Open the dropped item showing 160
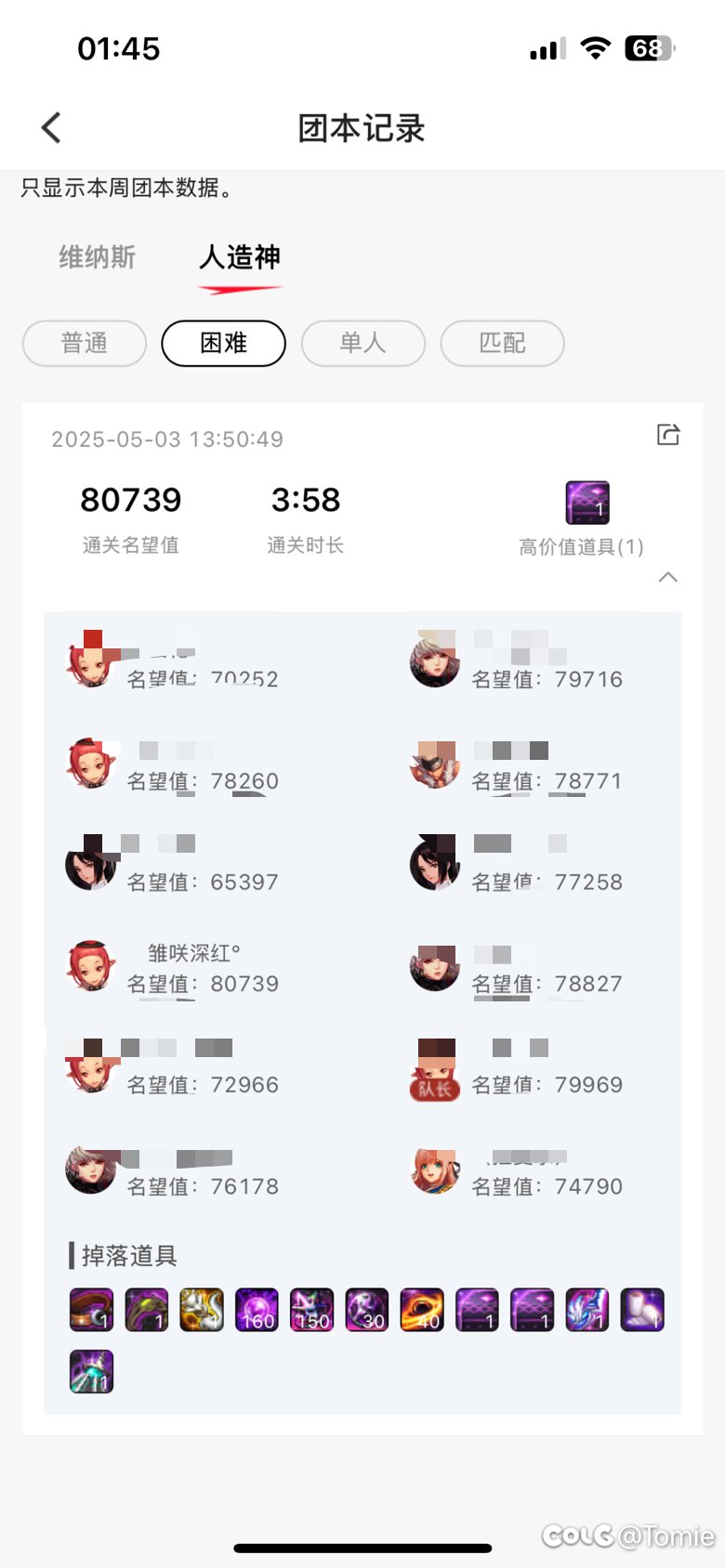The height and width of the screenshot is (1568, 725). [257, 1310]
